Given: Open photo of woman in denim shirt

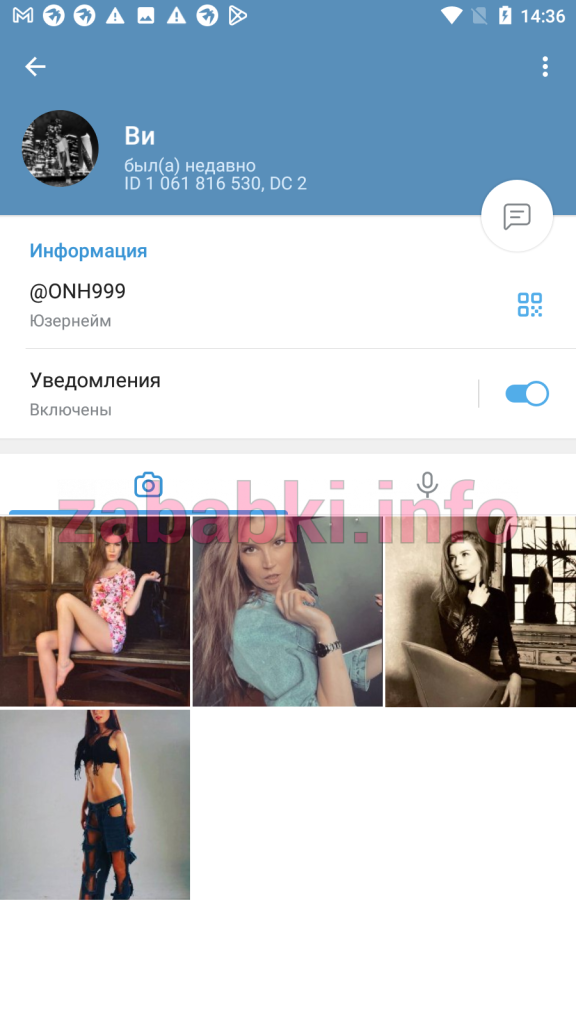Looking at the screenshot, I should pos(287,611).
